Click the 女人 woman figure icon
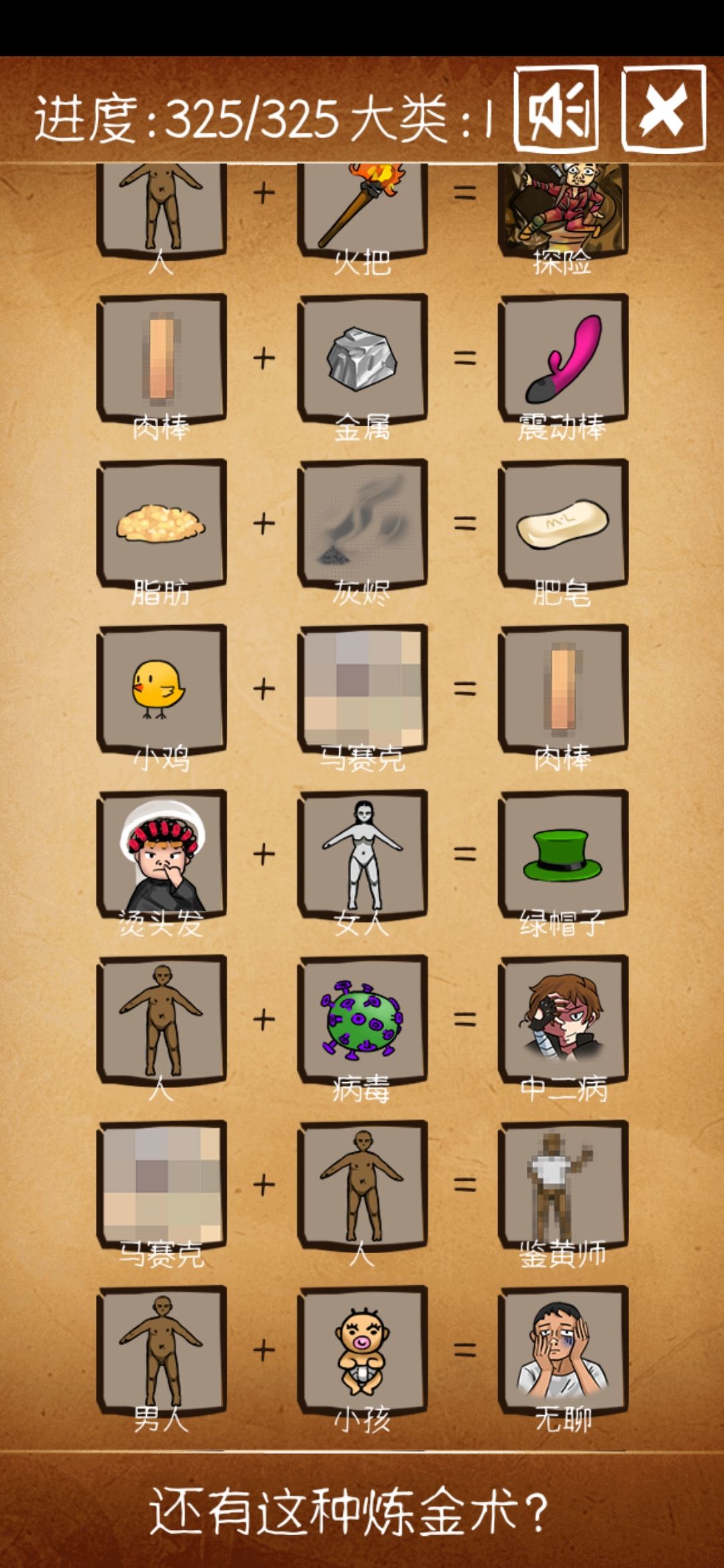This screenshot has height=1568, width=724. coord(362,854)
